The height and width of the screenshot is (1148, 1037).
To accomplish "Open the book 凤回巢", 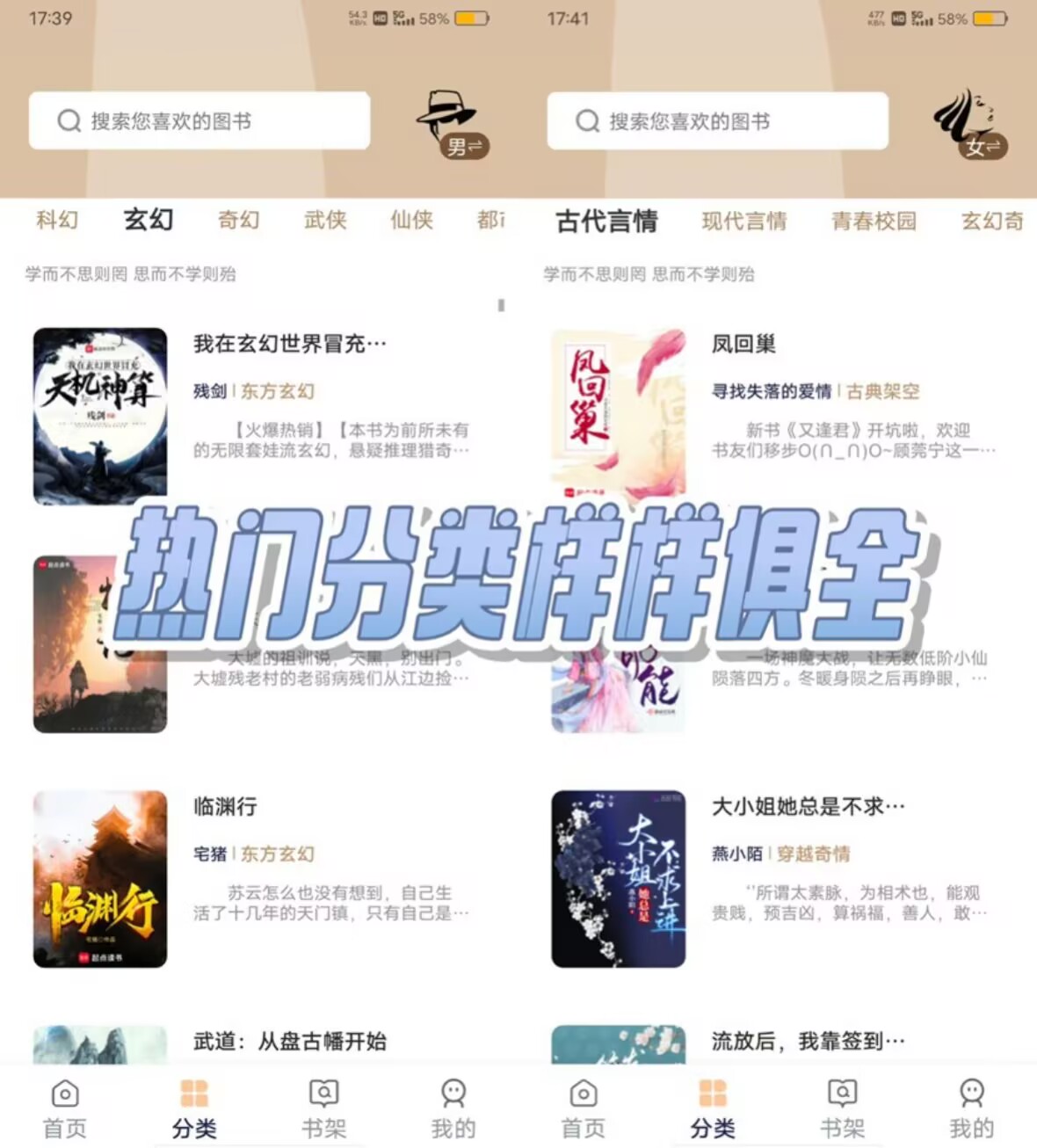I will (x=742, y=344).
